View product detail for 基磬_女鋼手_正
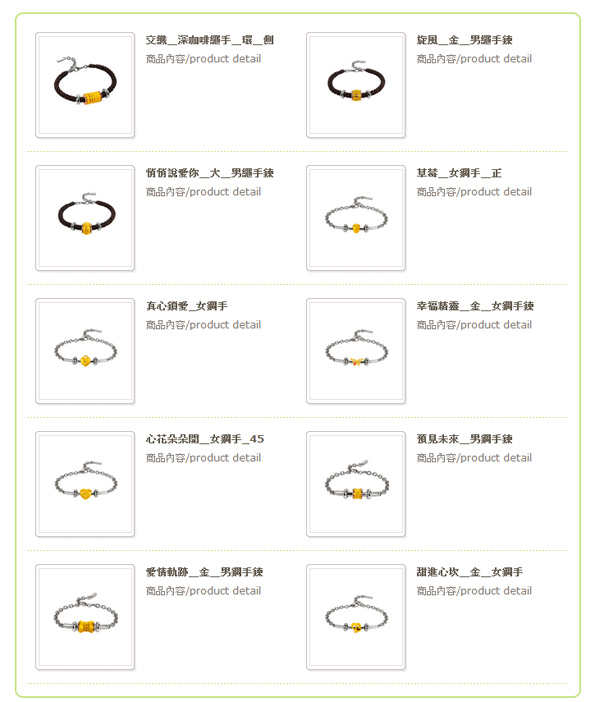Image resolution: width=600 pixels, height=702 pixels. pos(474,192)
